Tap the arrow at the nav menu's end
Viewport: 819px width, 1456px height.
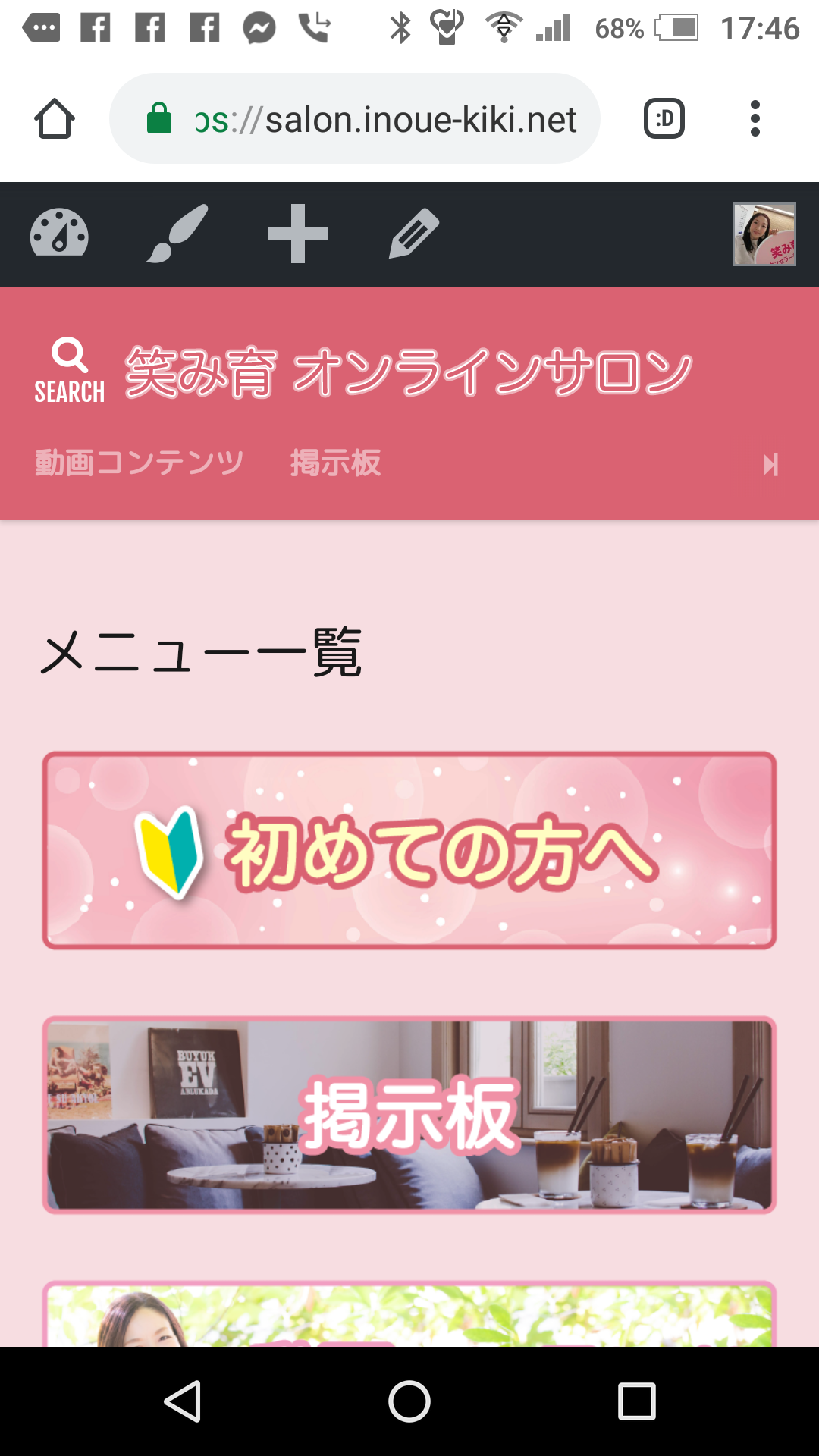point(770,464)
